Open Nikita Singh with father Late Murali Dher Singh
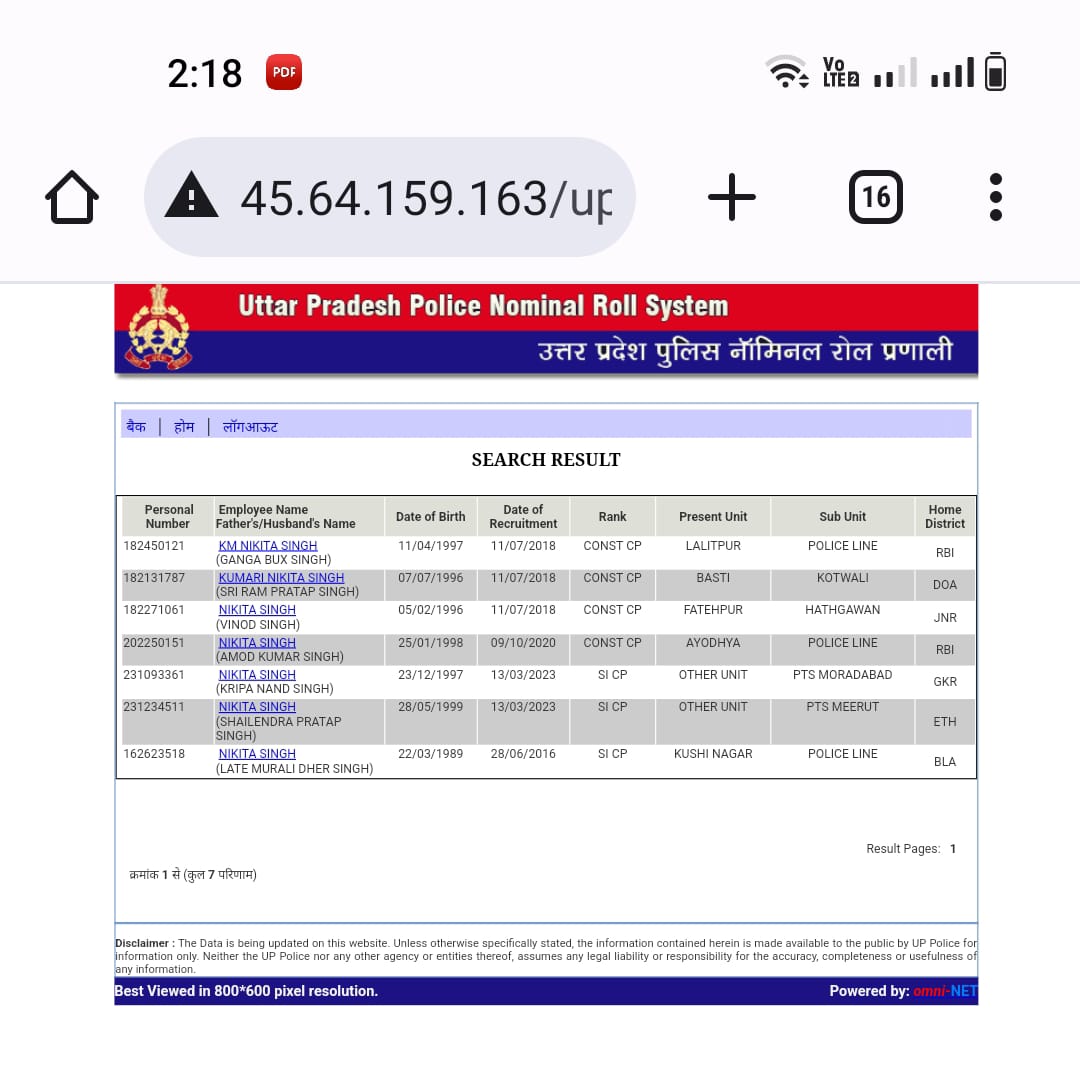 click(257, 754)
